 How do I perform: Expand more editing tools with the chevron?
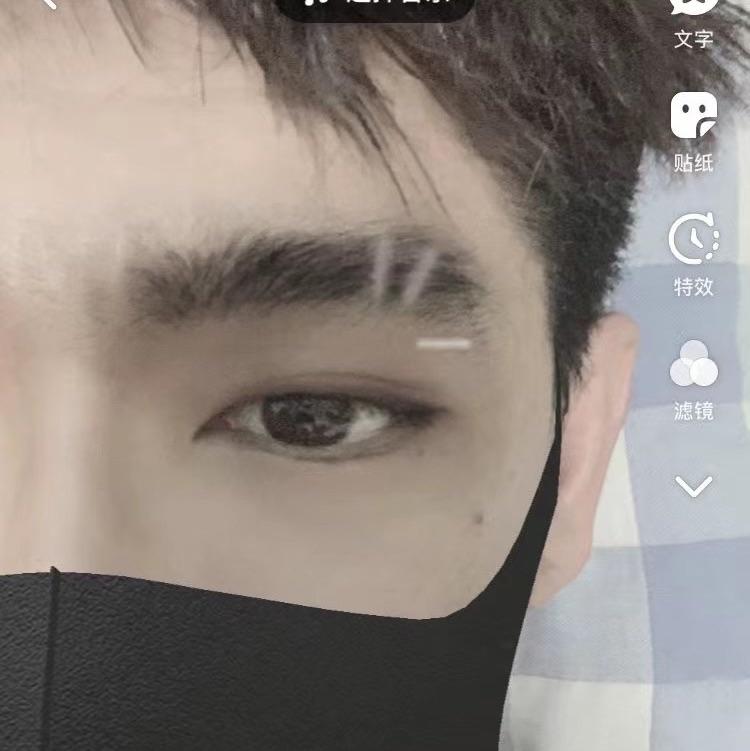point(693,486)
